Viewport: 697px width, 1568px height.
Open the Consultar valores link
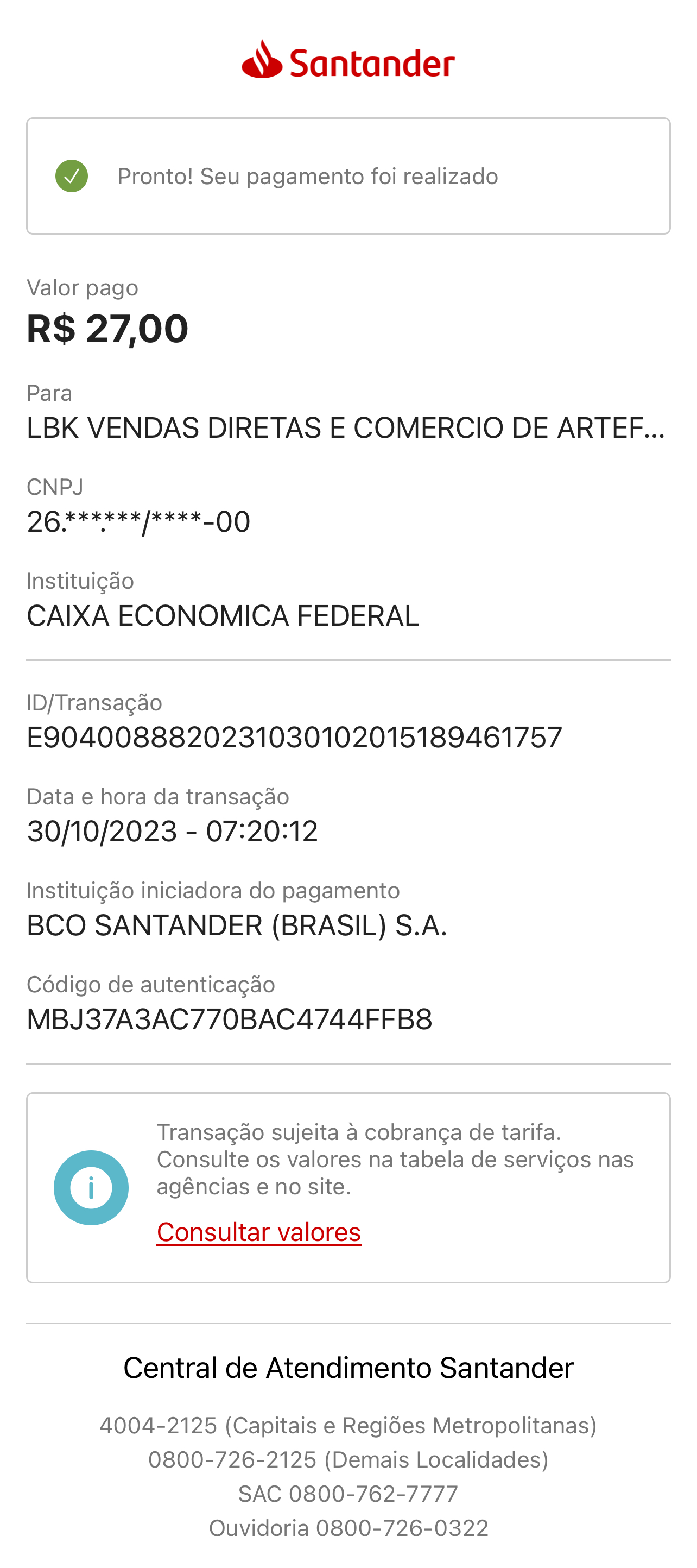pyautogui.click(x=258, y=1231)
